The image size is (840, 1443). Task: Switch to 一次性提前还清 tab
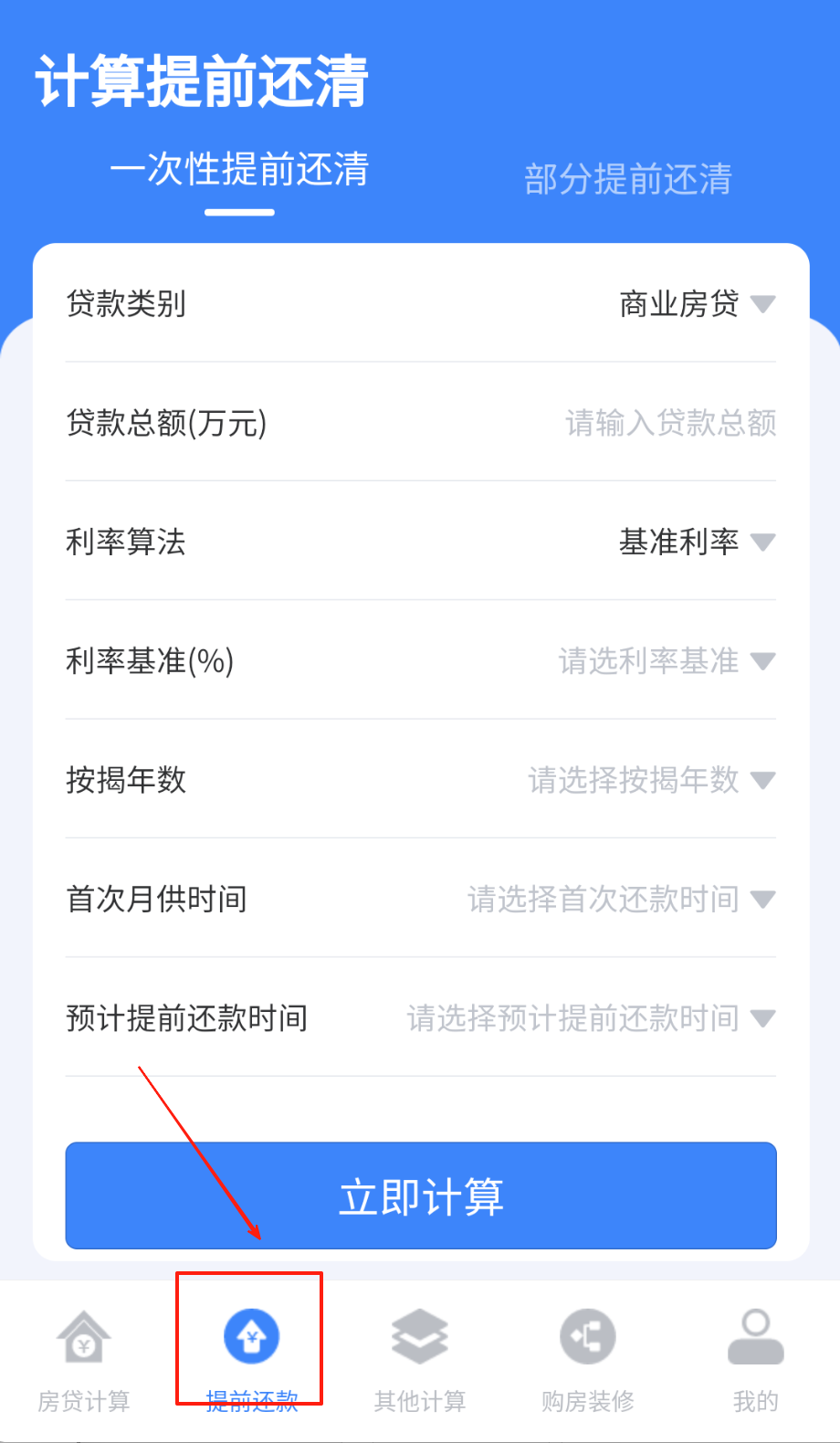[239, 171]
